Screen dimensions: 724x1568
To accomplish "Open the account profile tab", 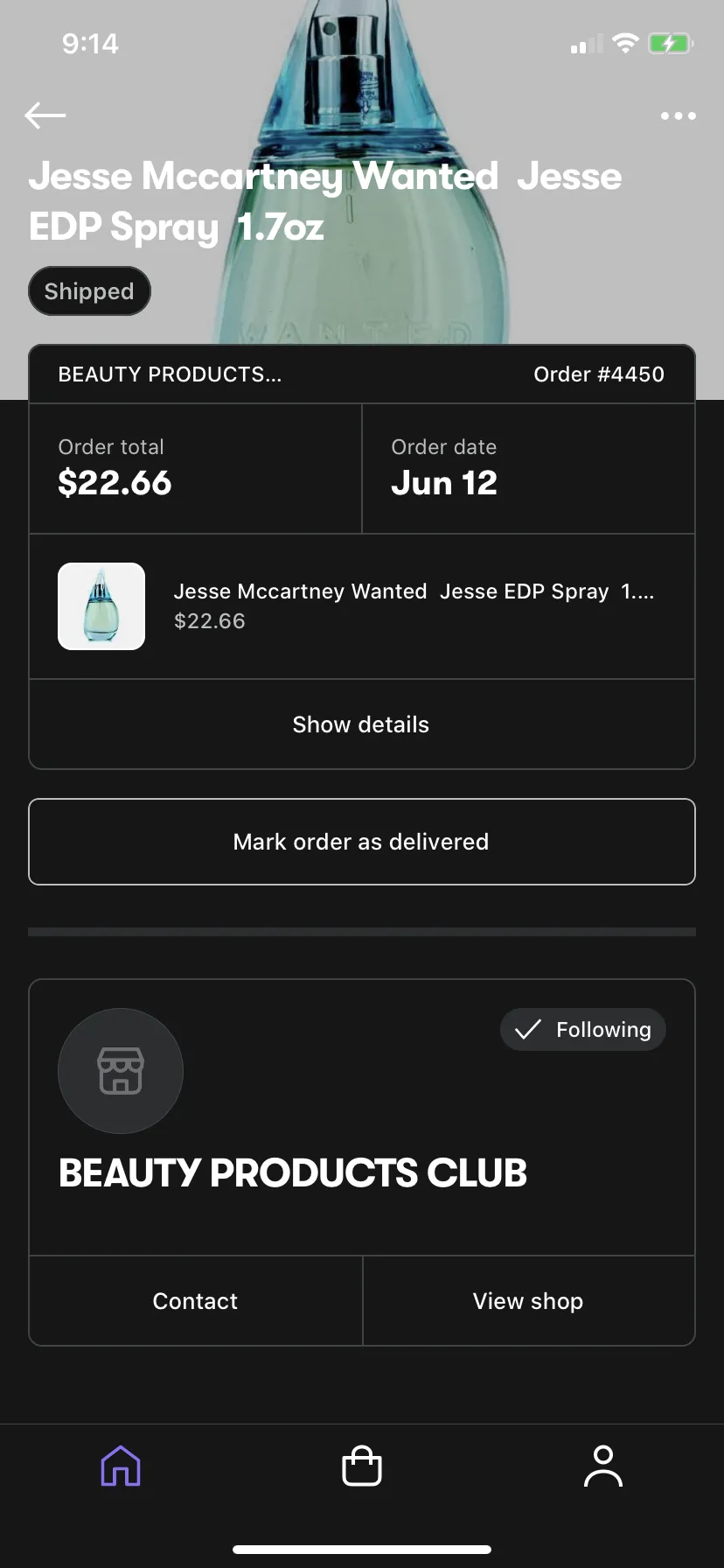I will (603, 1466).
